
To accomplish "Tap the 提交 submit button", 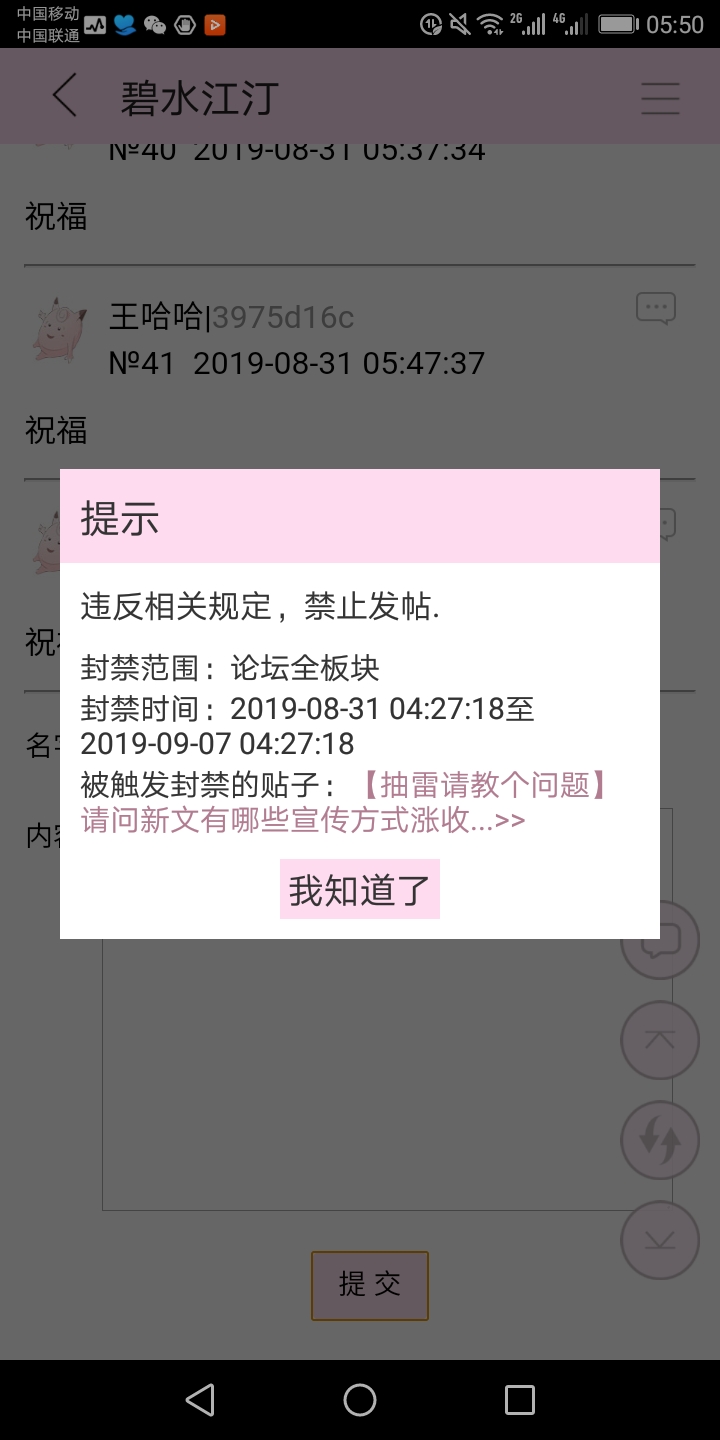I will click(x=369, y=1285).
